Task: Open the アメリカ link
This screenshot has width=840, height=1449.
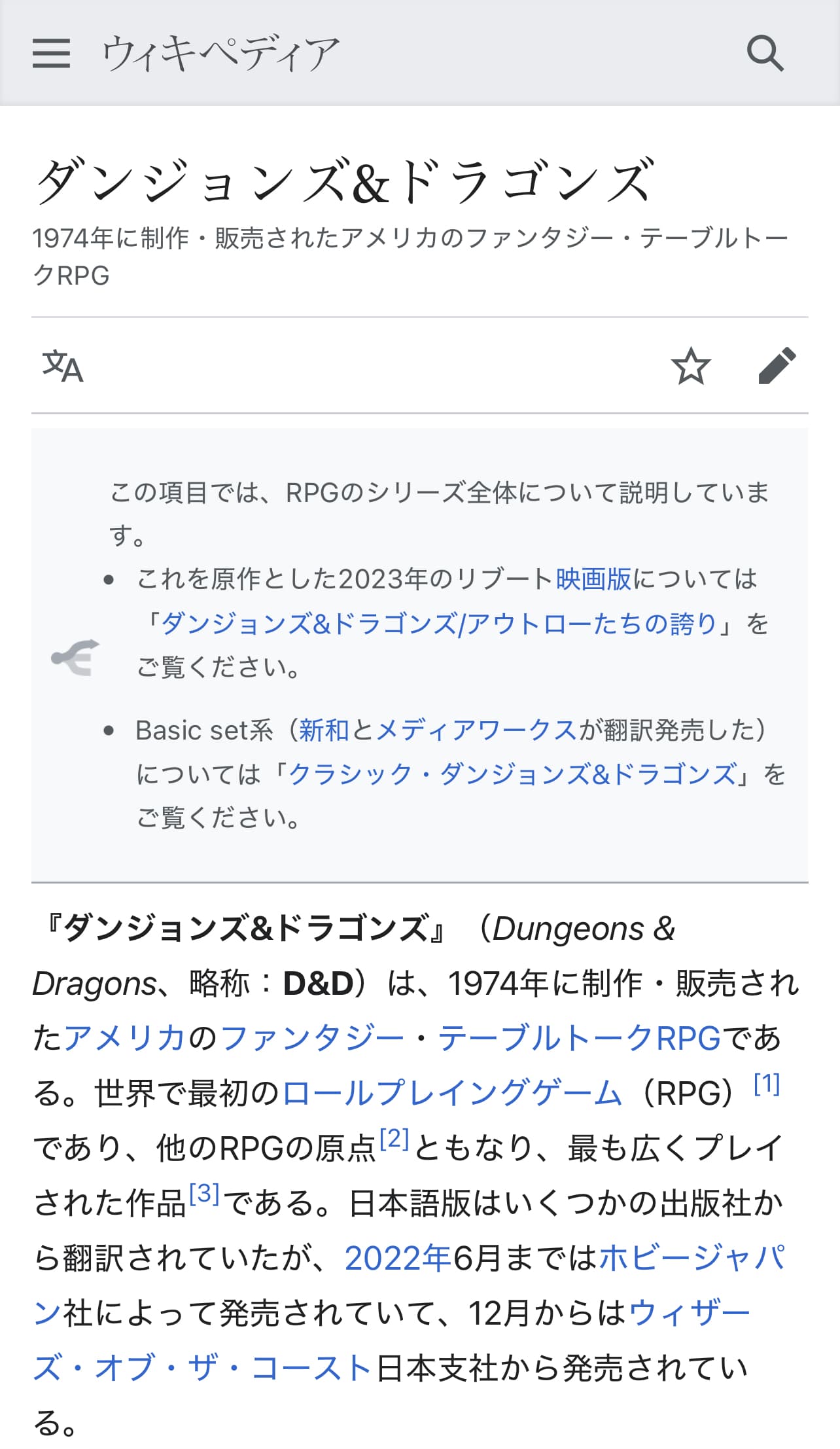Action: coord(124,1038)
